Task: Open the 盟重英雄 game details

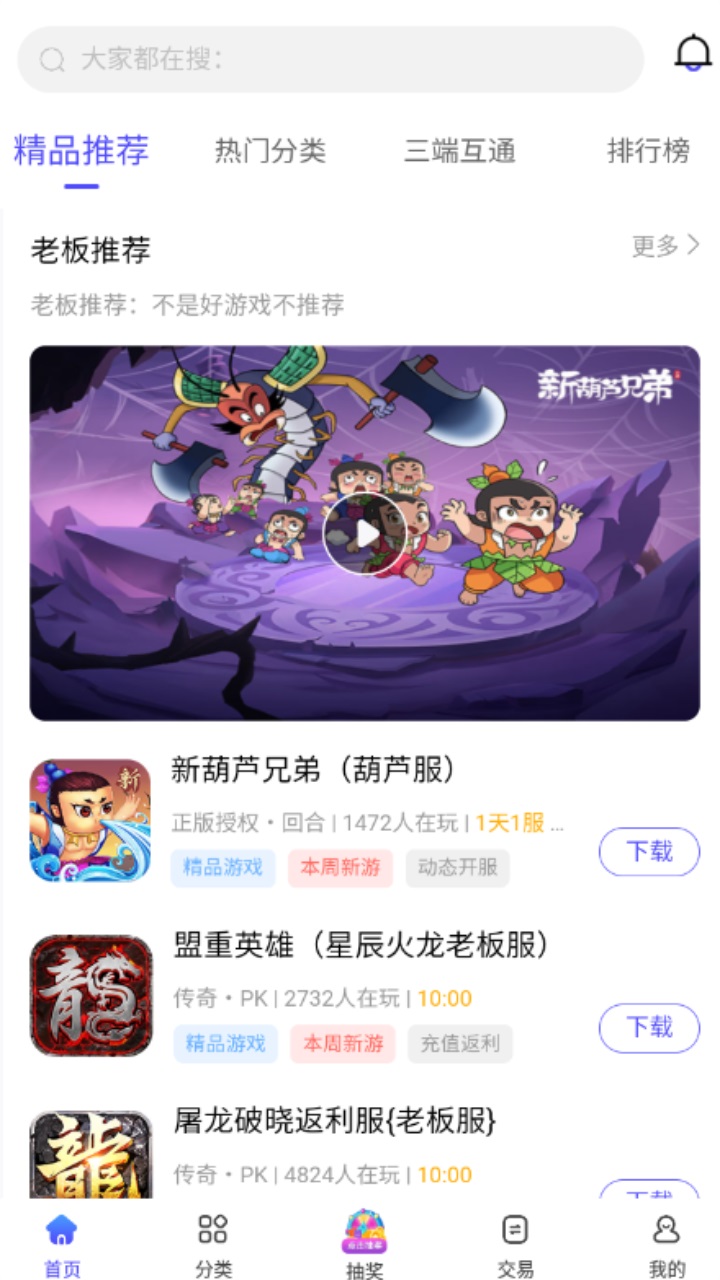Action: click(360, 946)
